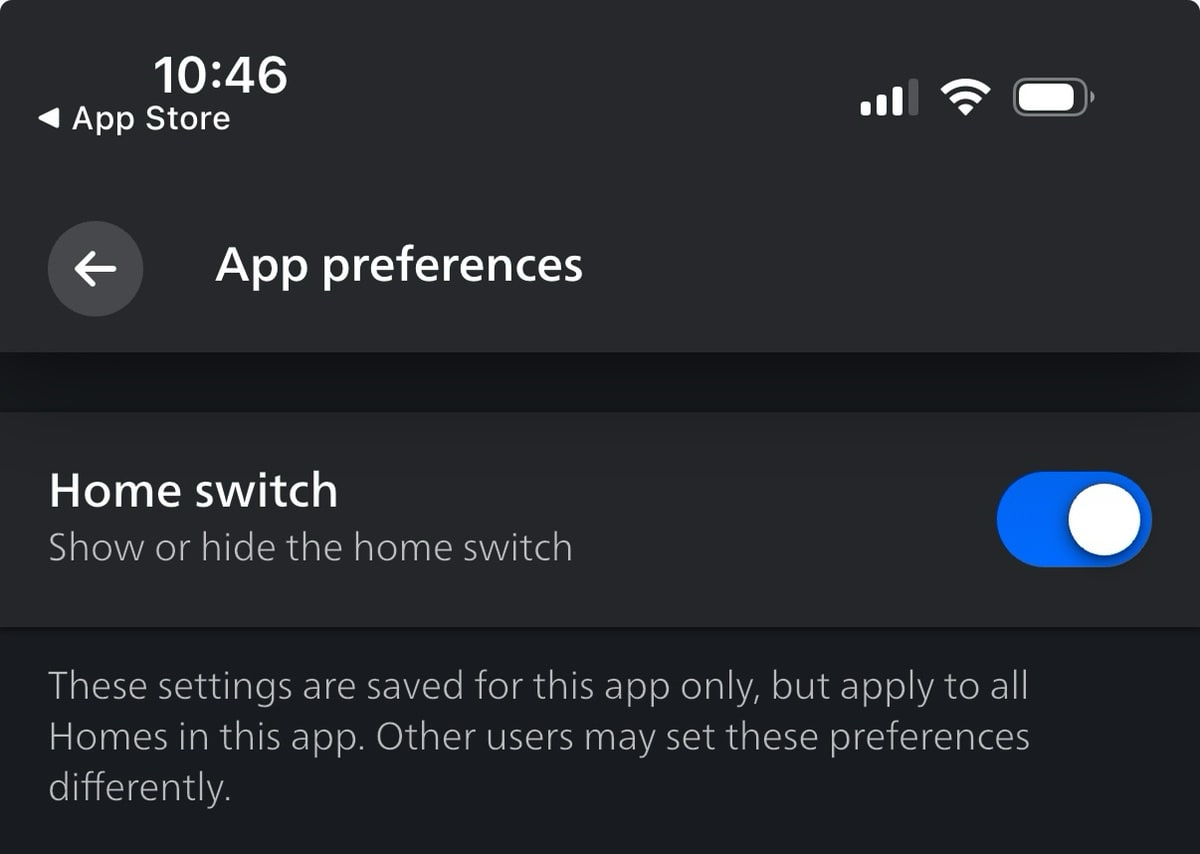The image size is (1200, 854).
Task: Go back from App preferences
Action: click(95, 268)
